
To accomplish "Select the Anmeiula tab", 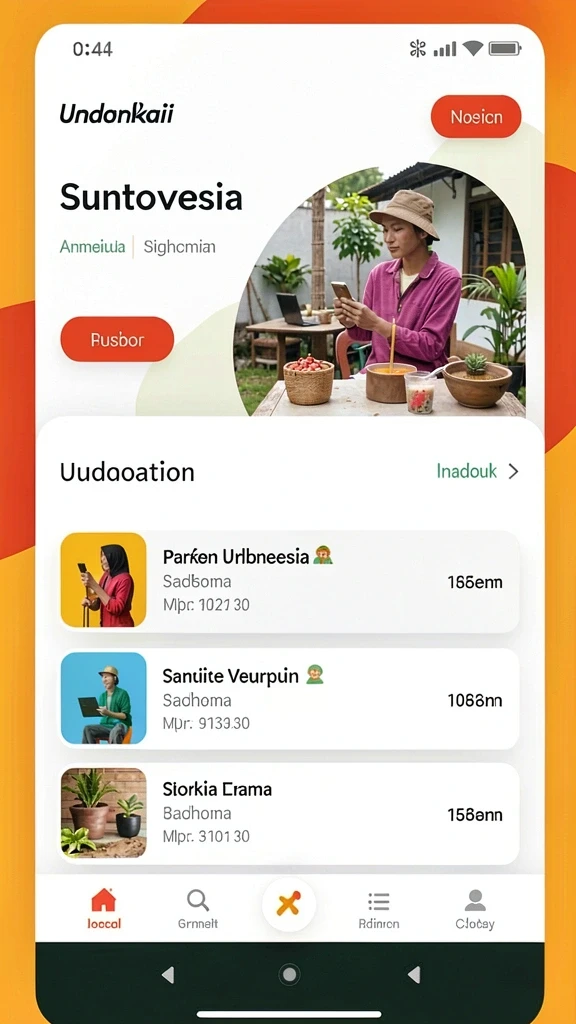I will [x=92, y=247].
